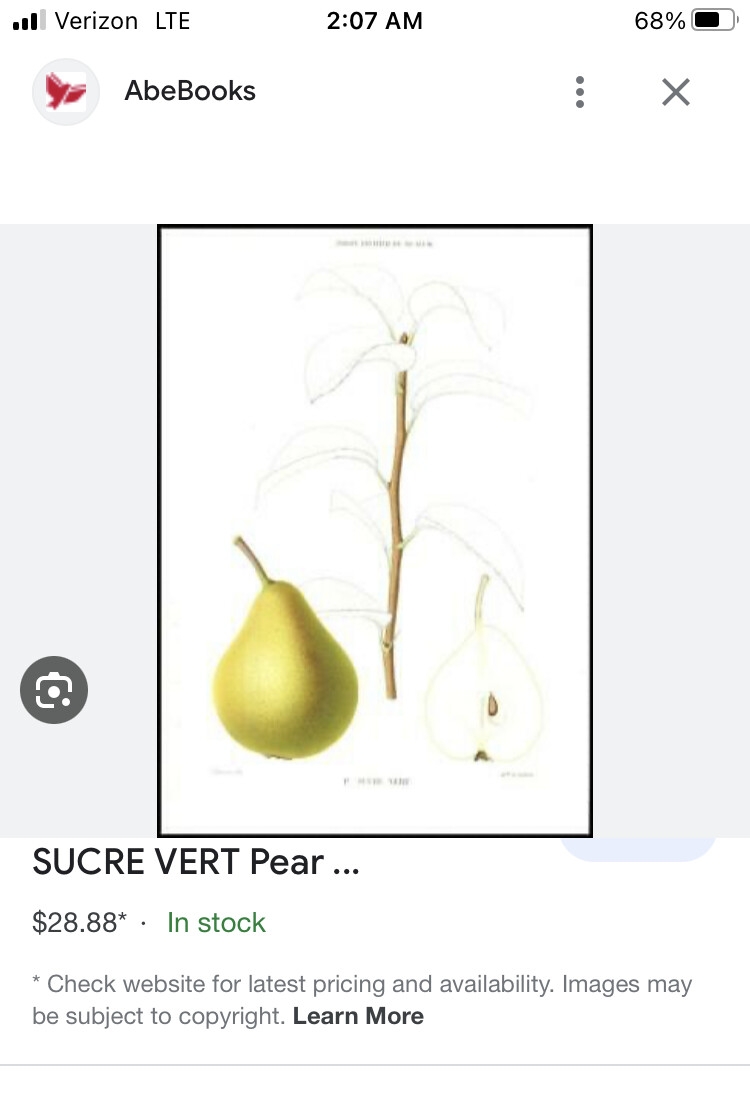Tap the green In stock label
Image resolution: width=750 pixels, height=1096 pixels.
pos(216,922)
